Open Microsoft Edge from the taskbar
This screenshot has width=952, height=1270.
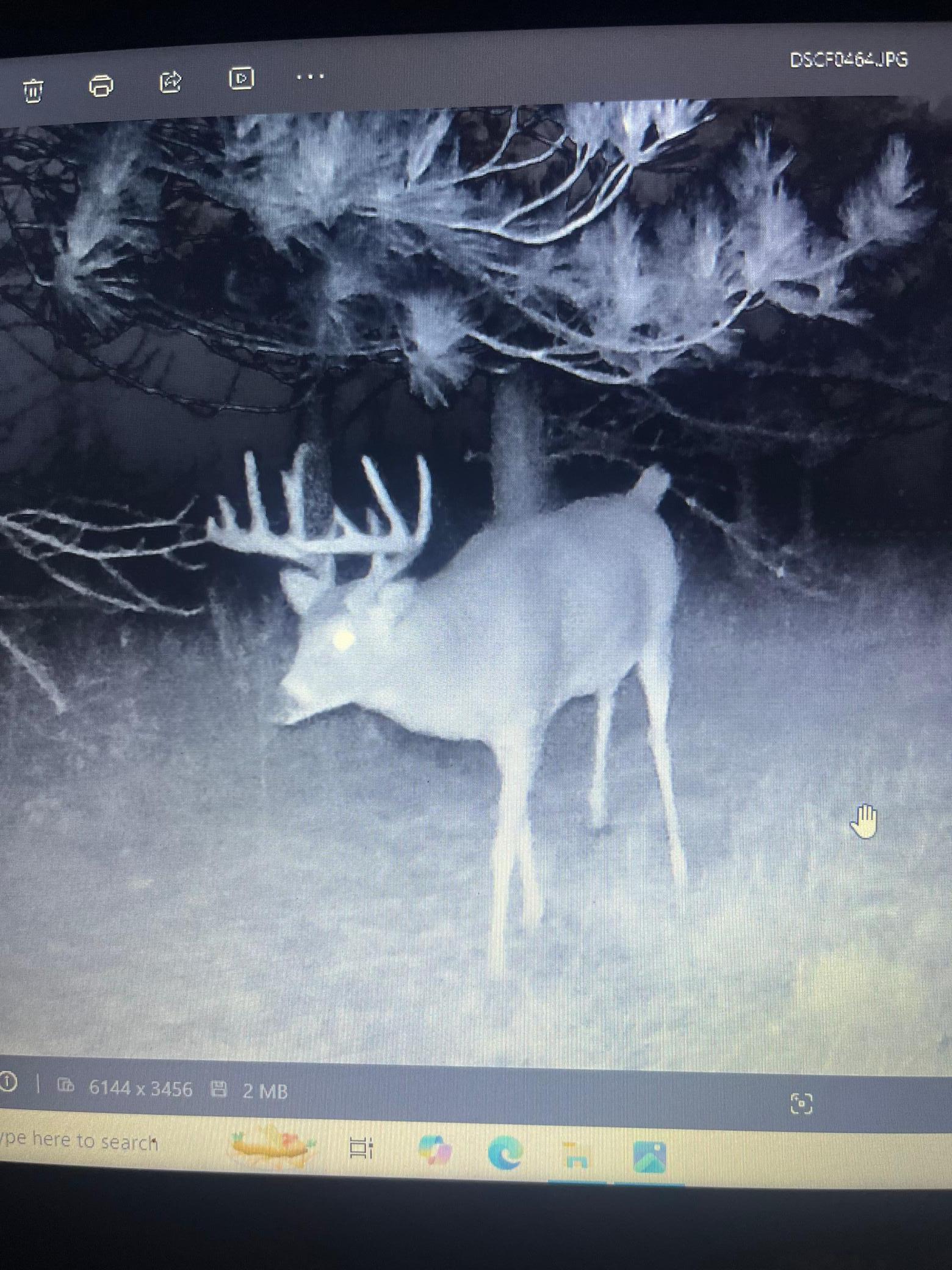505,1153
